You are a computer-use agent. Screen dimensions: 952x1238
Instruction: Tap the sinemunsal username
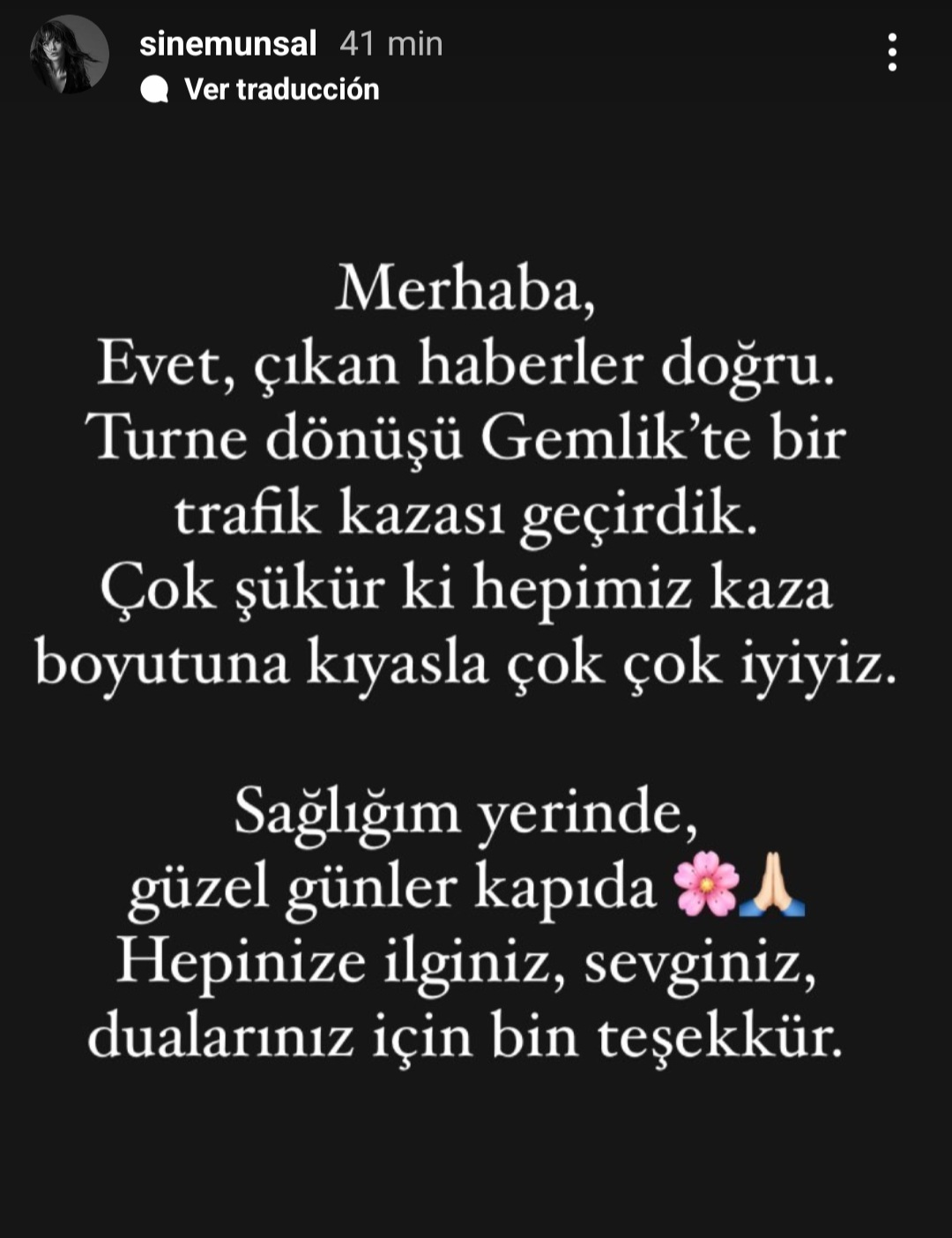(x=227, y=43)
